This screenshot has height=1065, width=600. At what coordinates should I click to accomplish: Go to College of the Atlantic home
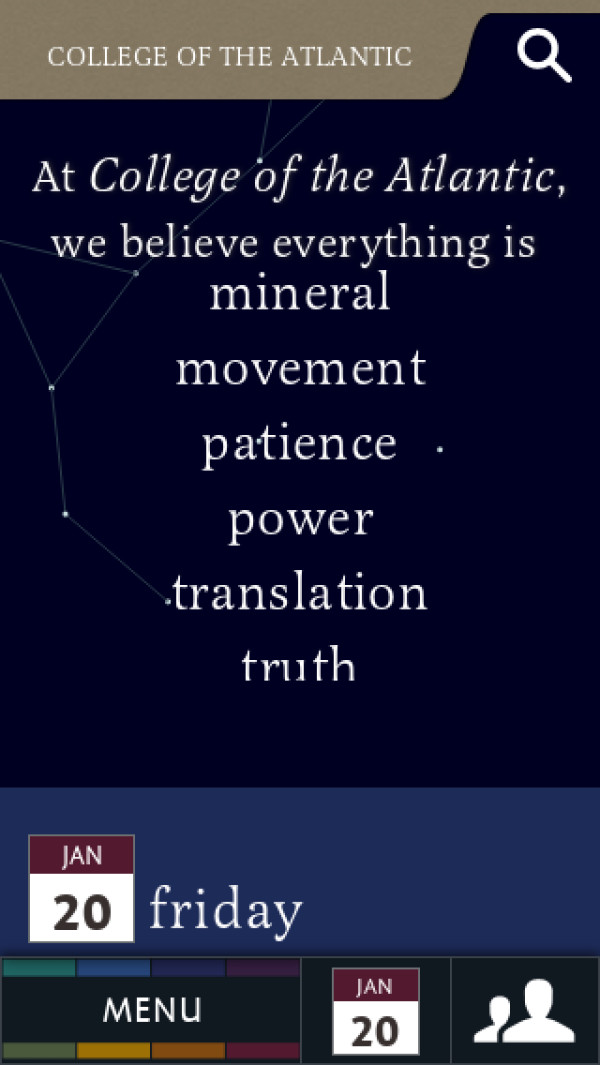coord(229,56)
